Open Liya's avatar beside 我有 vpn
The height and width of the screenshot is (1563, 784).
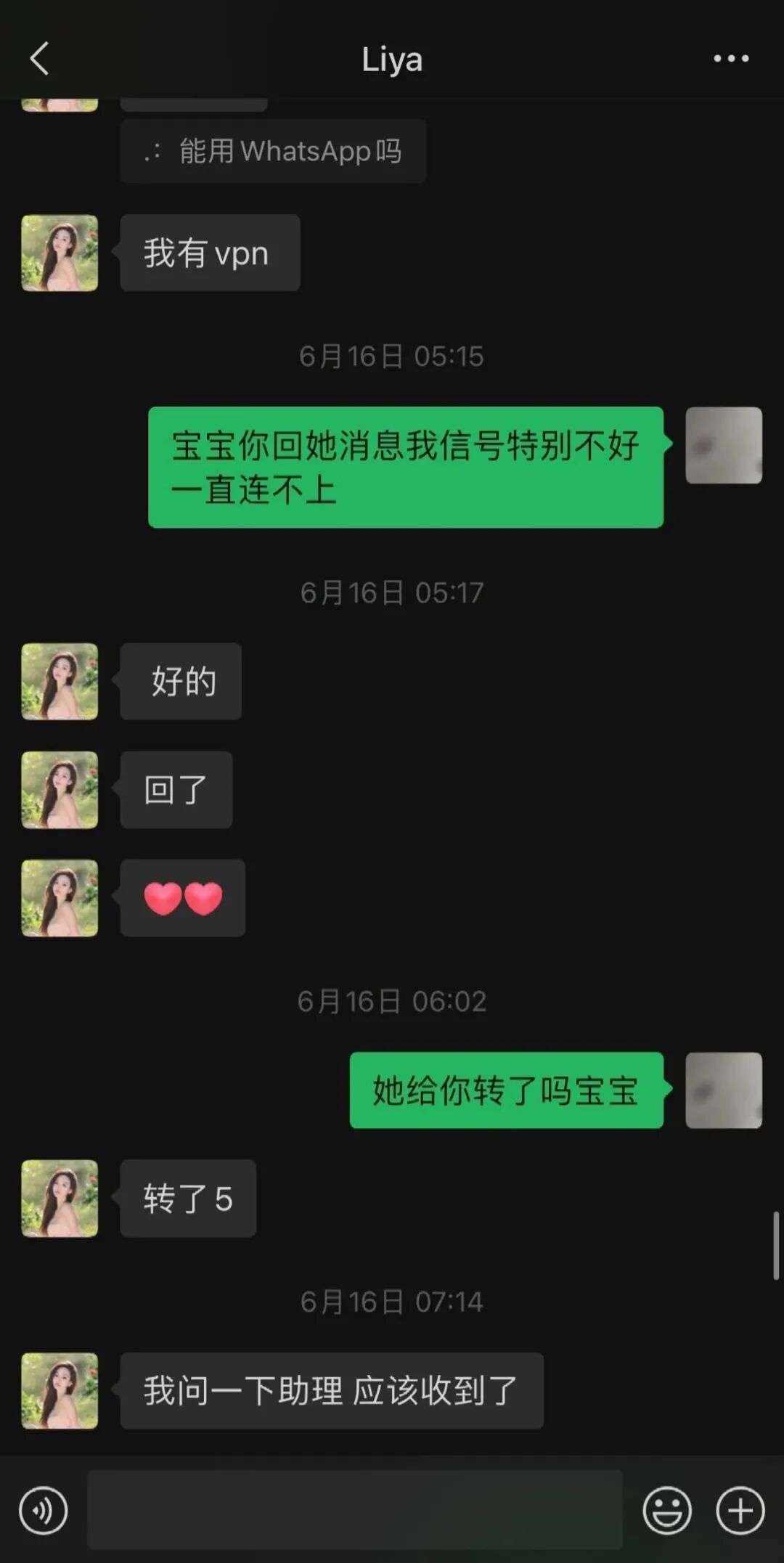tap(60, 253)
